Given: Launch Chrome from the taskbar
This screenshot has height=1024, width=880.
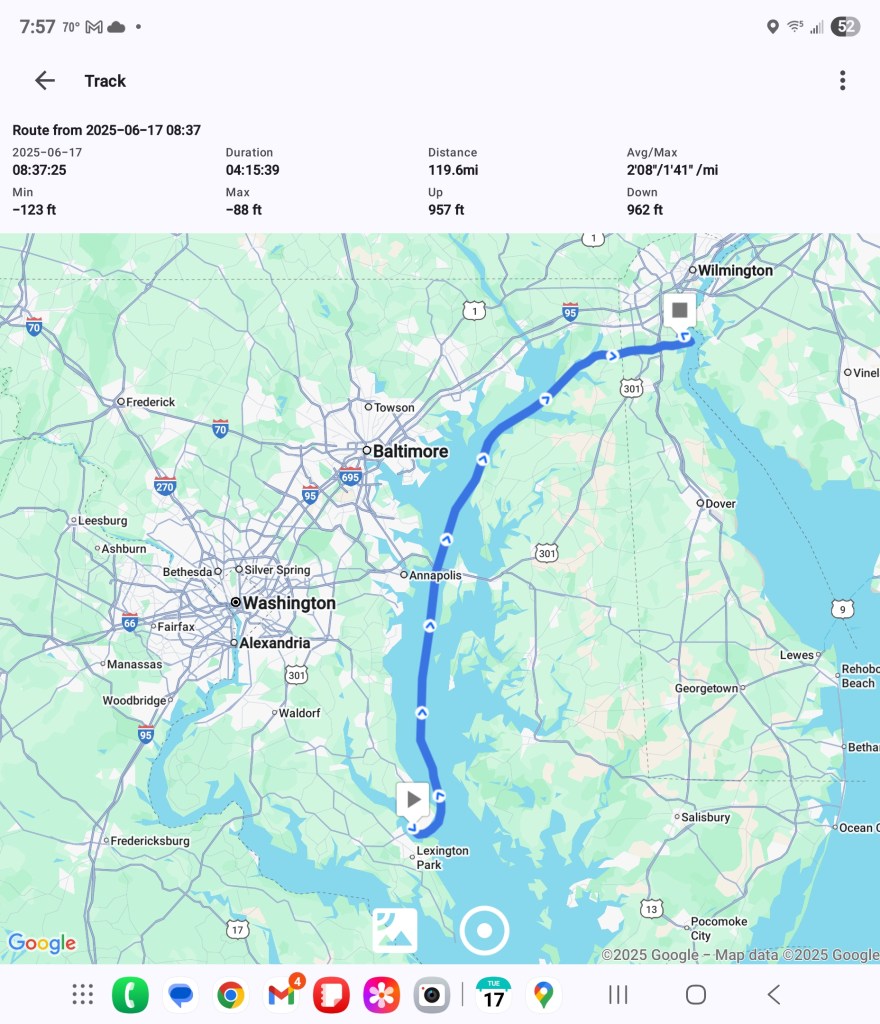Looking at the screenshot, I should pyautogui.click(x=231, y=994).
